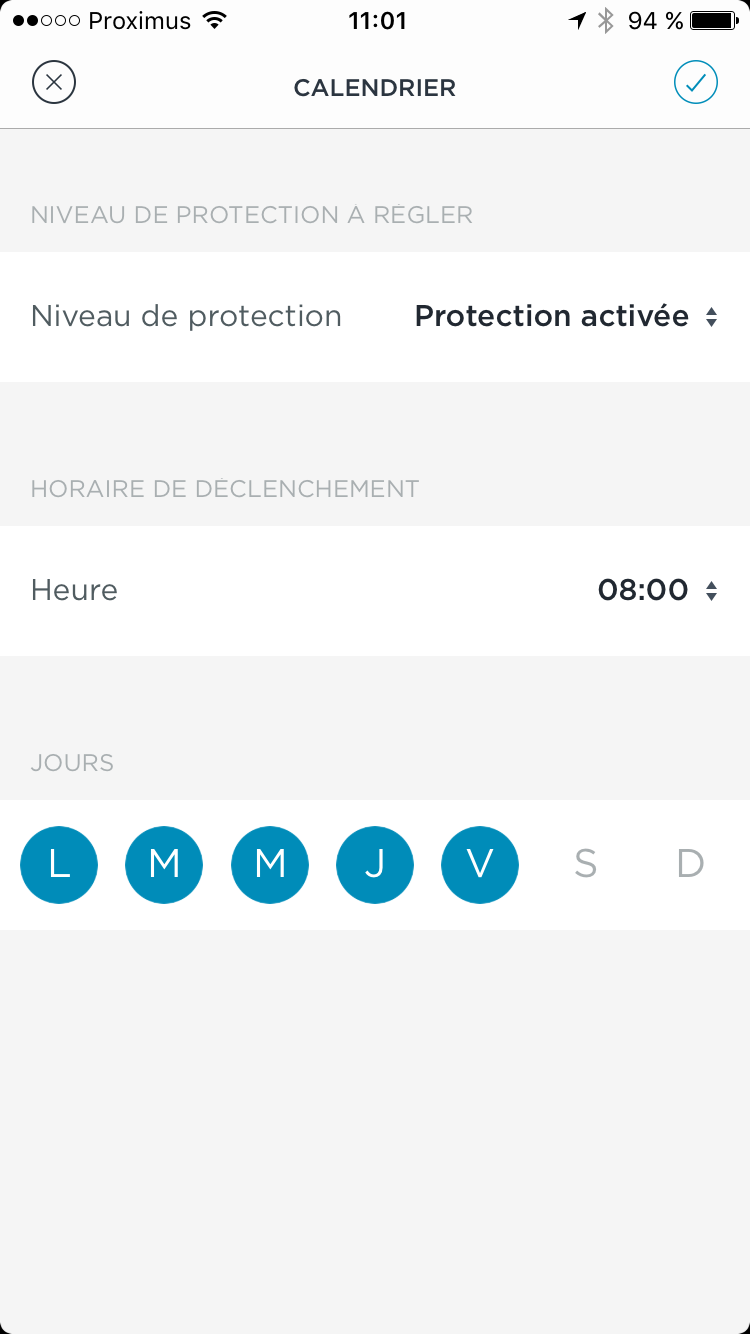This screenshot has height=1334, width=750.
Task: Toggle the first M day (Tuesday)
Action: click(164, 865)
